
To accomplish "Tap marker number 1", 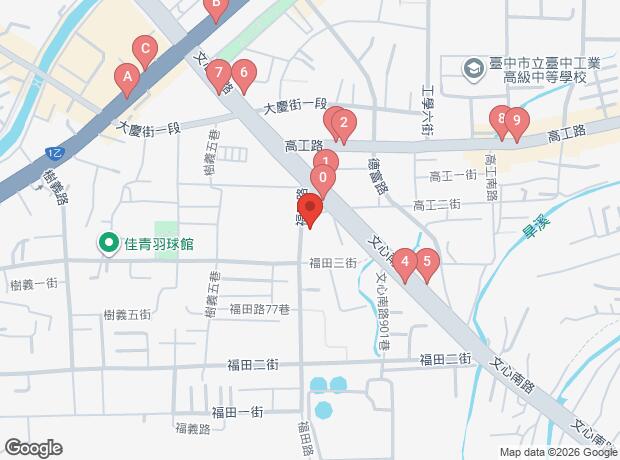I will (325, 163).
